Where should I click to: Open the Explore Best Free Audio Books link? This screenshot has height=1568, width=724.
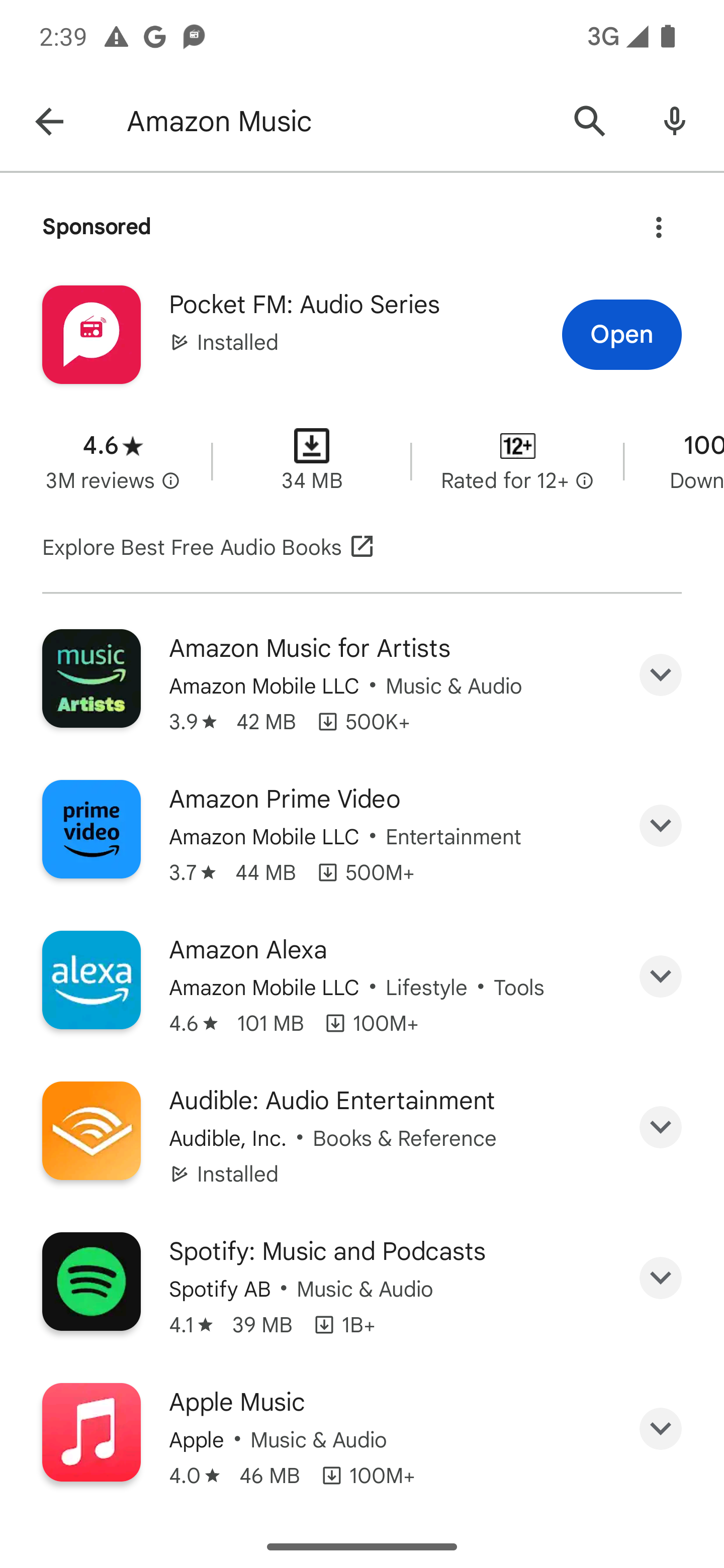point(208,547)
